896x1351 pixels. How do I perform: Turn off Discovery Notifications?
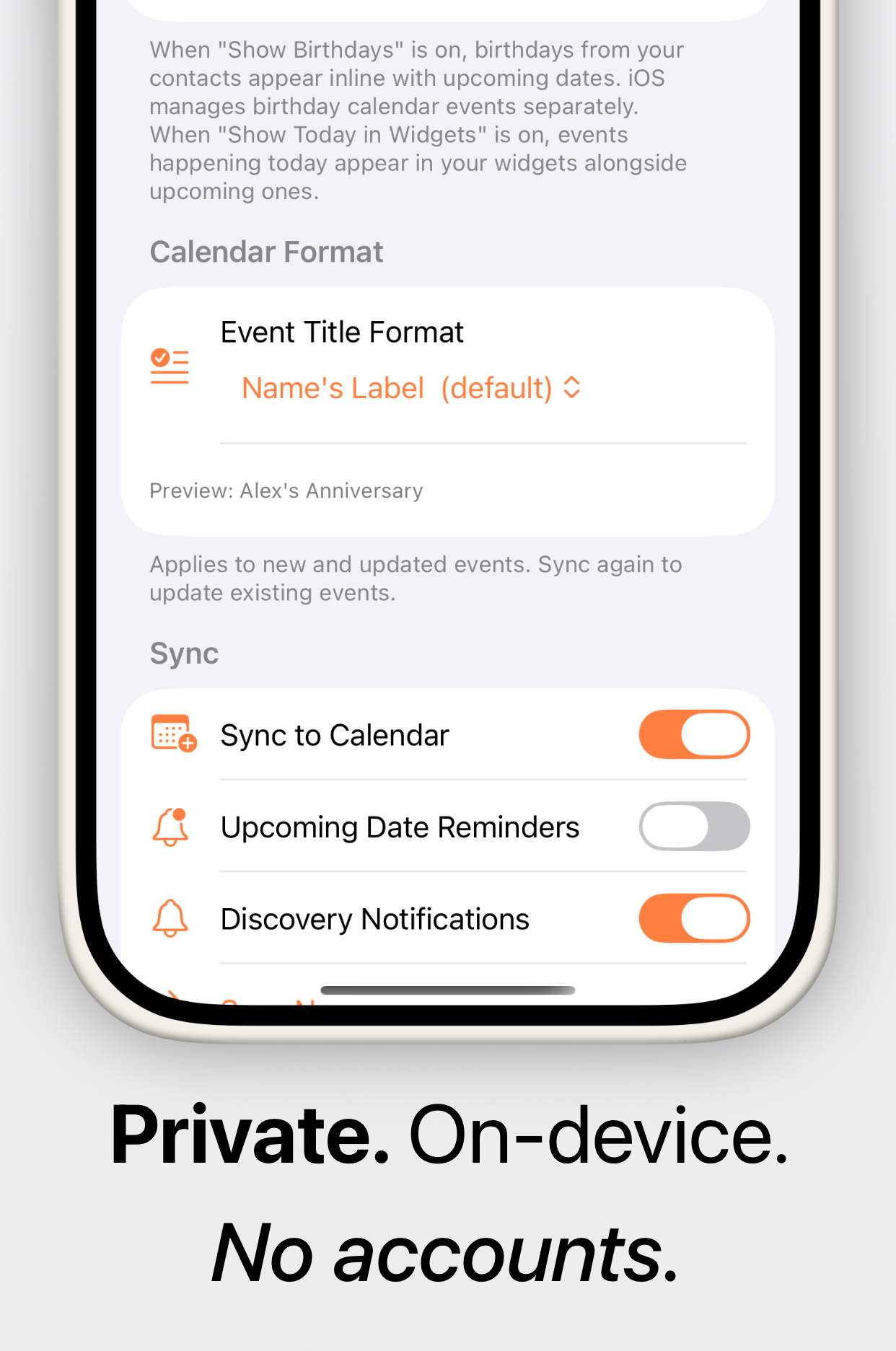pos(693,918)
